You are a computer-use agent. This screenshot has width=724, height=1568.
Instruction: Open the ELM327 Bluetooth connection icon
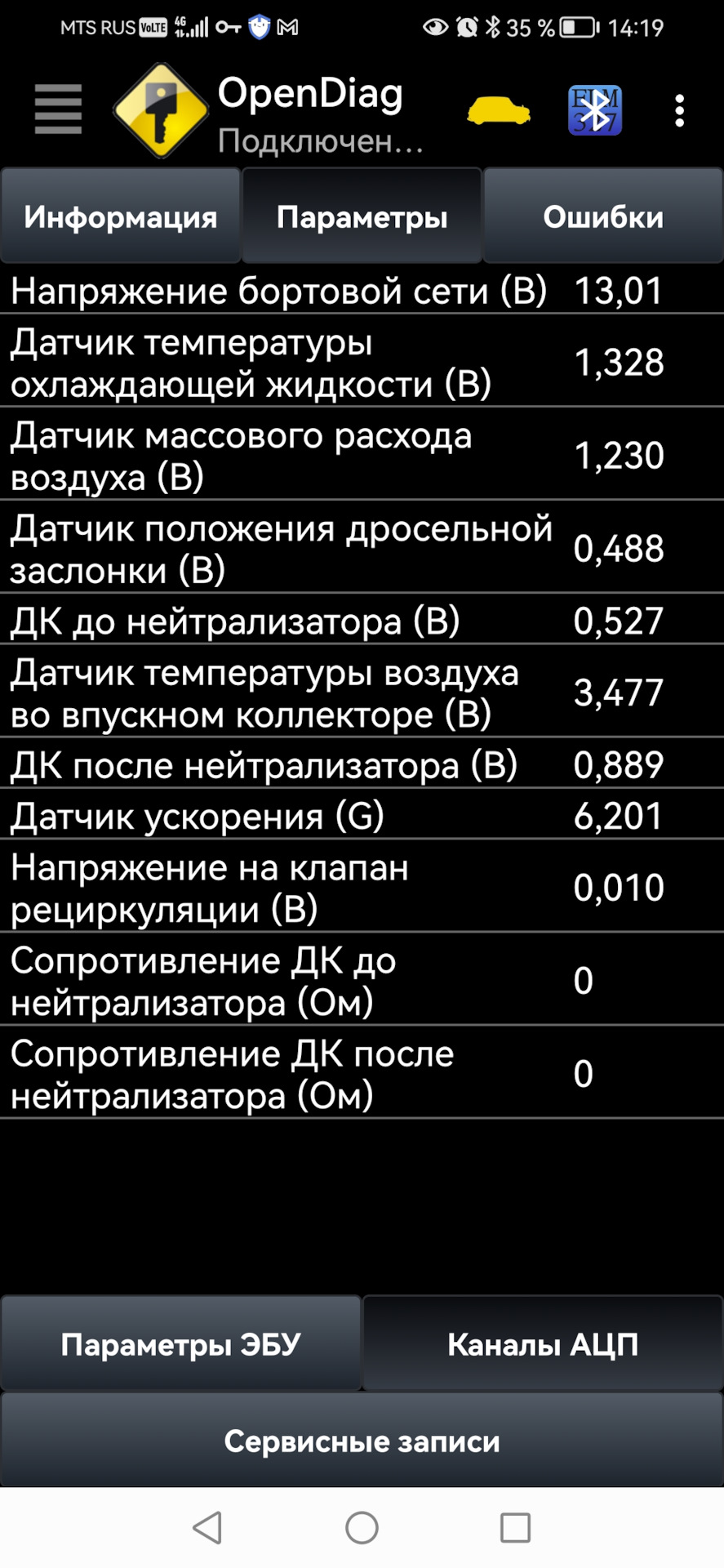click(x=594, y=110)
